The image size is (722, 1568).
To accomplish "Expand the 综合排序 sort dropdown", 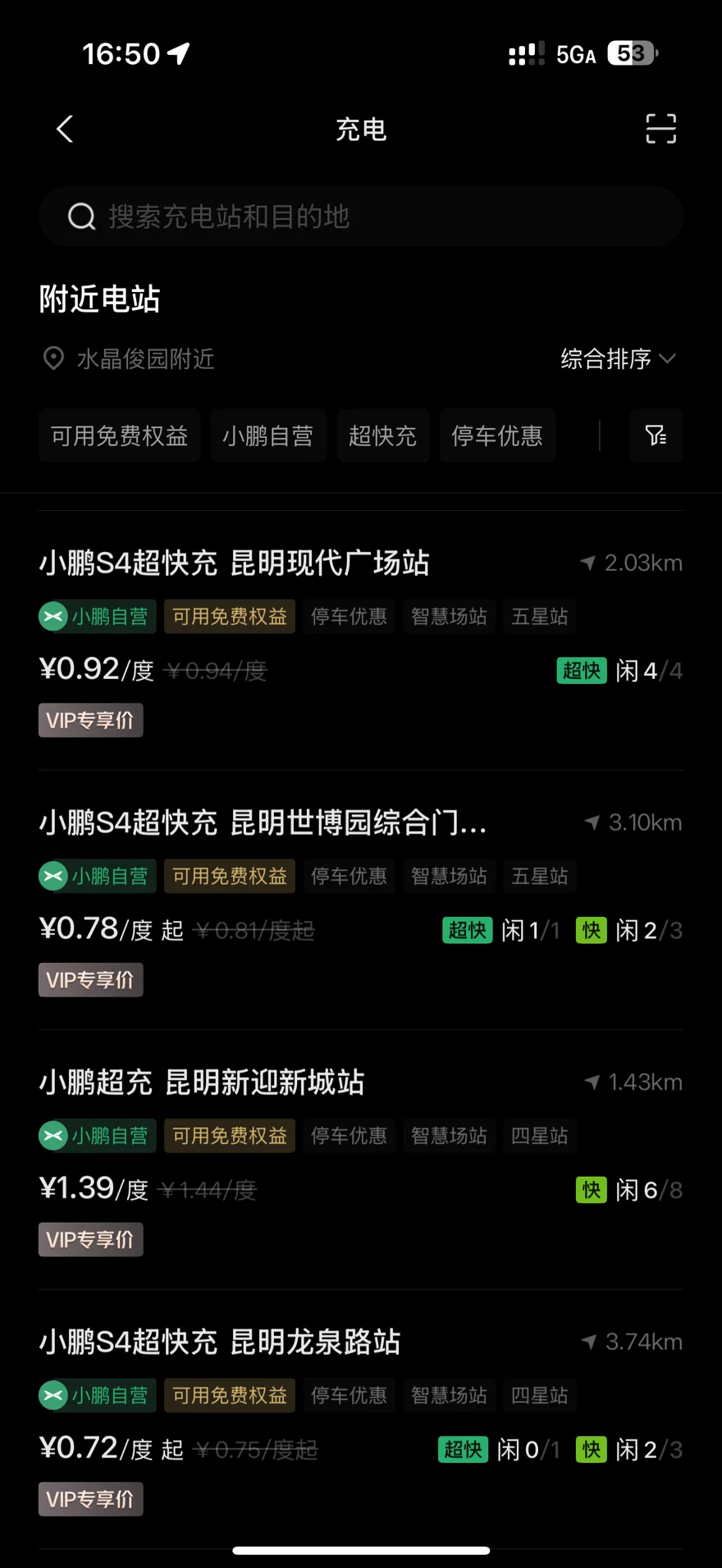I will tap(618, 358).
